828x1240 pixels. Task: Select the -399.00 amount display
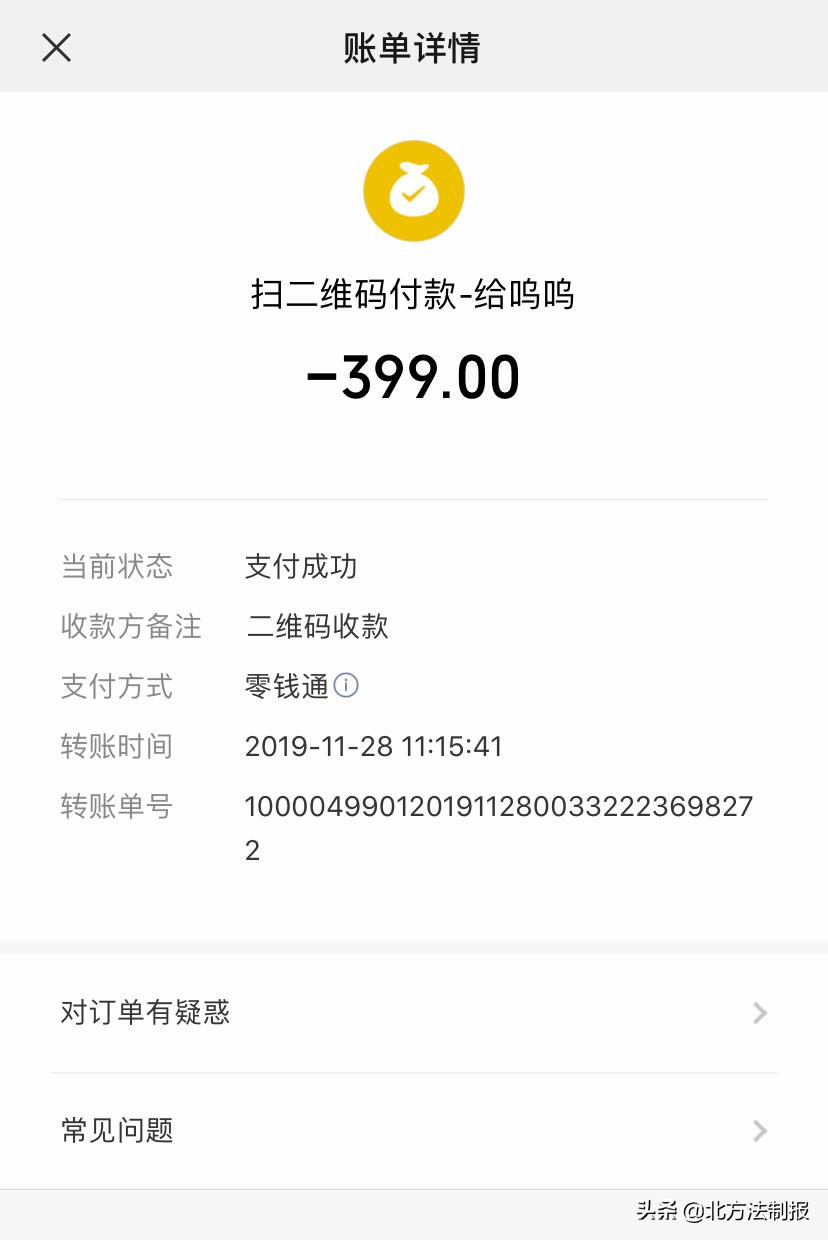pyautogui.click(x=414, y=376)
